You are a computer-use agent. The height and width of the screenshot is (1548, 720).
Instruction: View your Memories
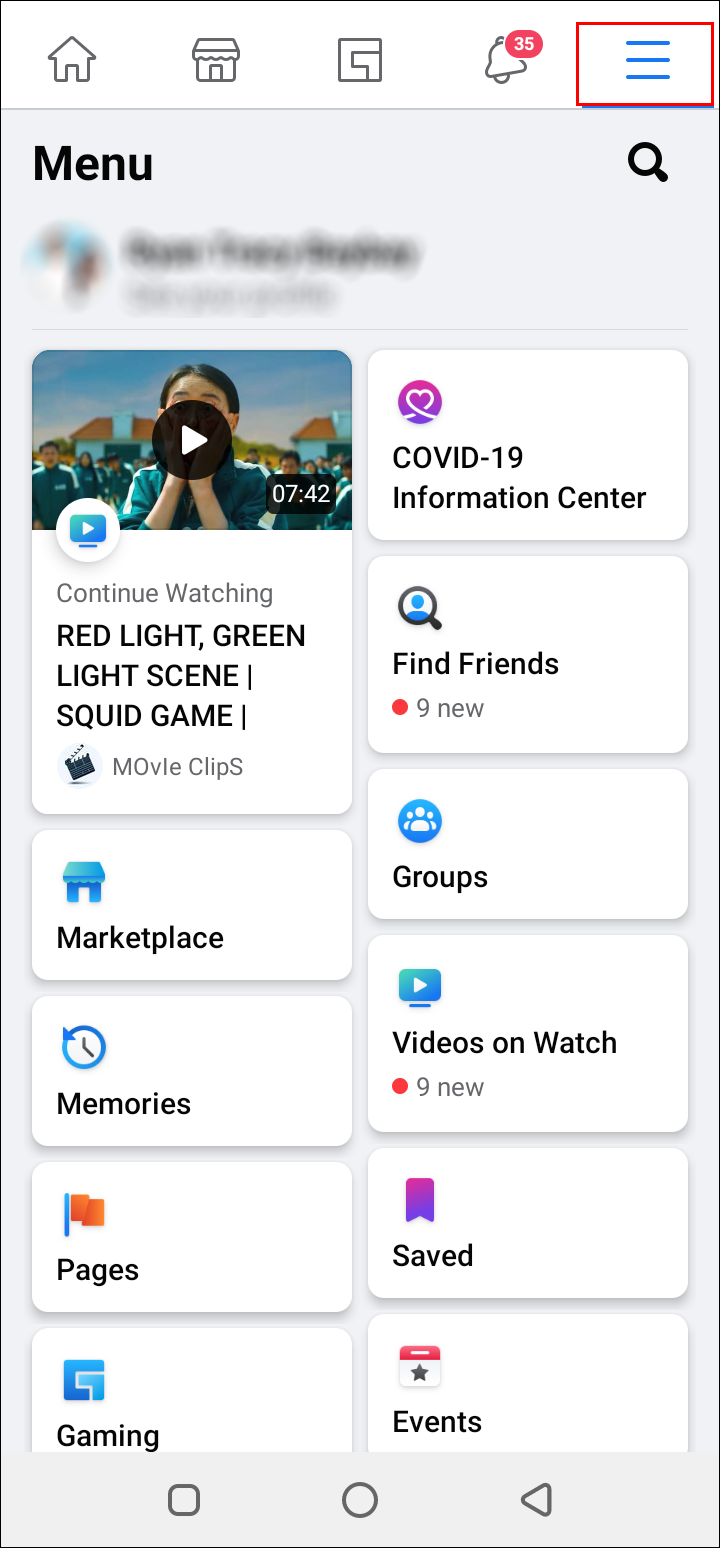pos(192,1071)
